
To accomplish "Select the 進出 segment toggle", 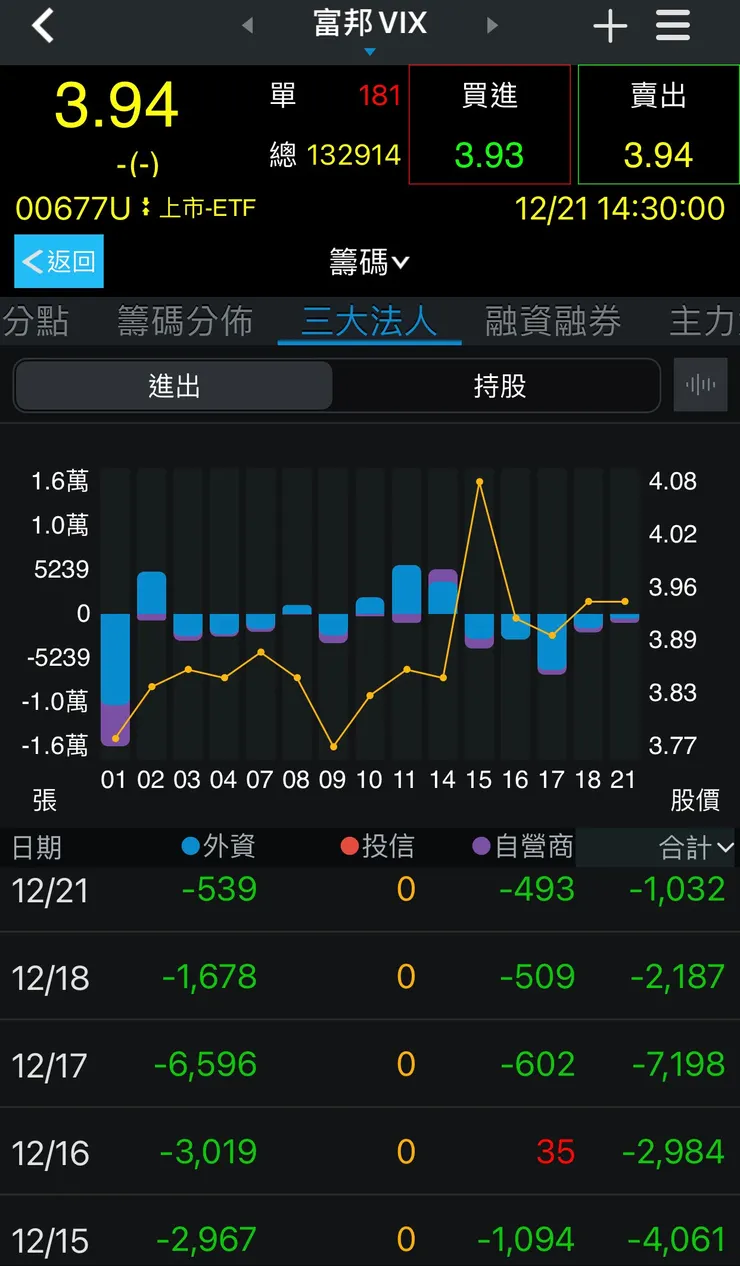I will click(173, 385).
